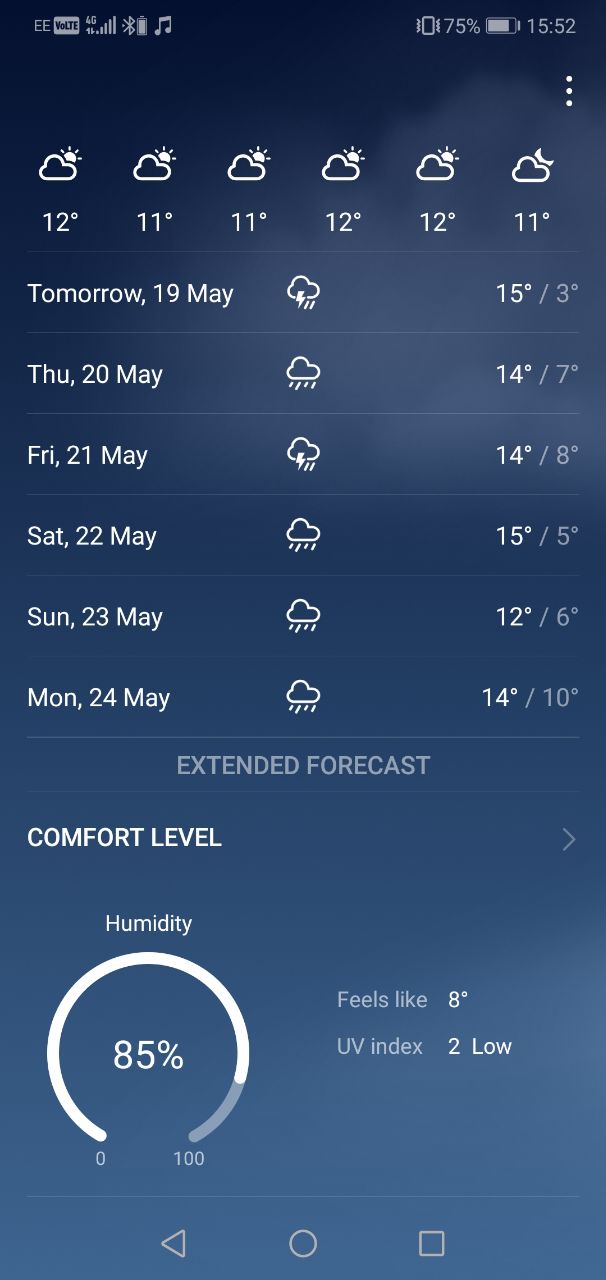606x1280 pixels.
Task: Open the Extended Forecast
Action: coord(303,765)
